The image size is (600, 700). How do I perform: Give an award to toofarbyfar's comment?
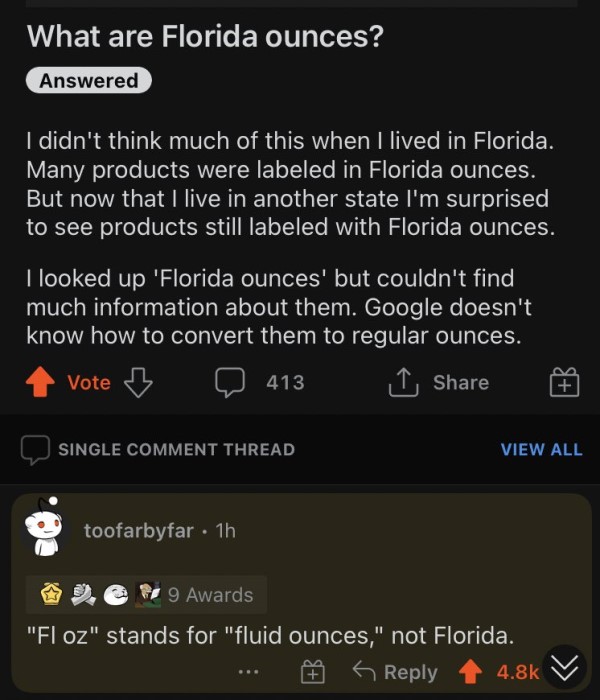point(313,673)
